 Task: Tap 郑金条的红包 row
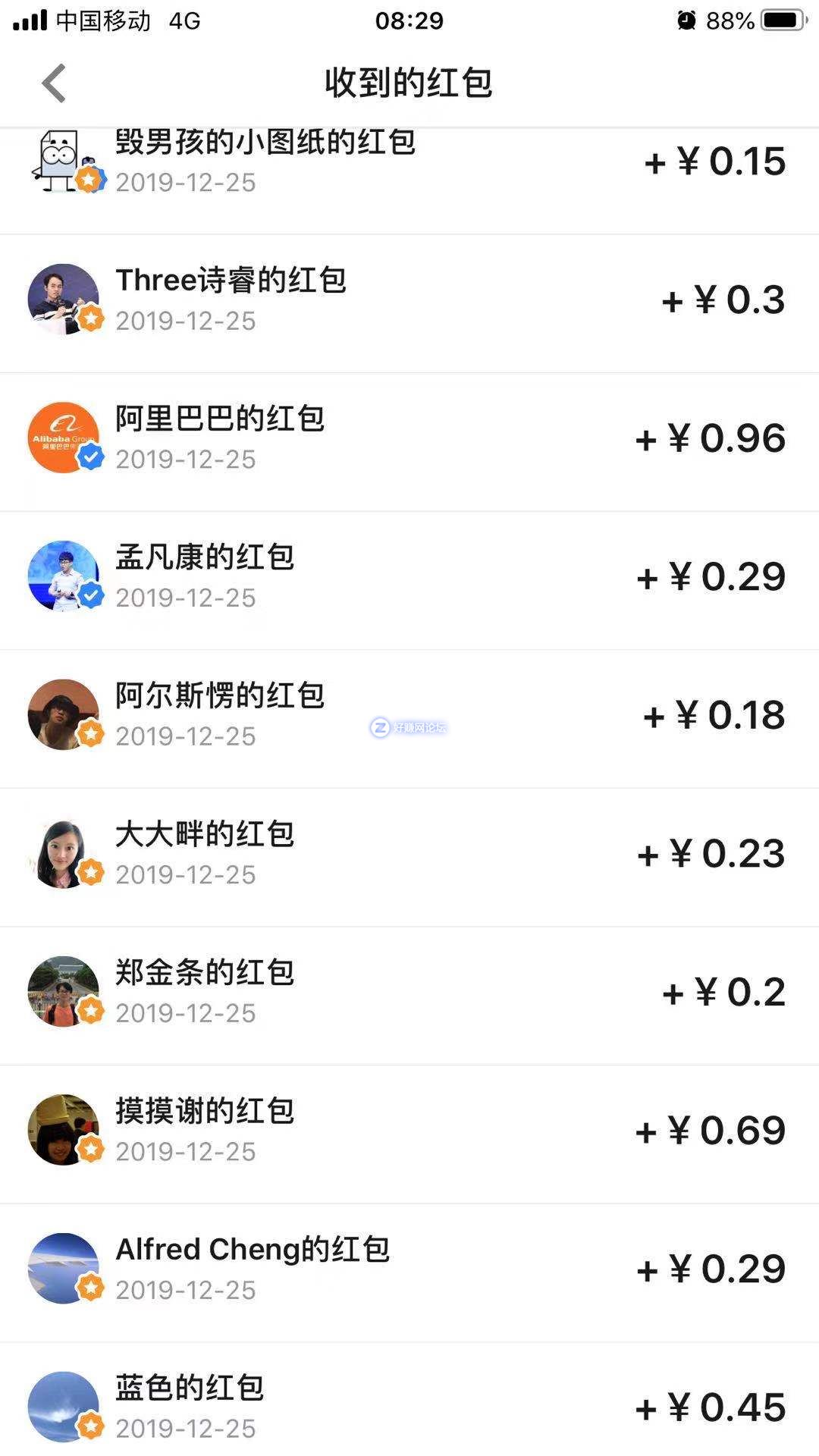coord(409,992)
